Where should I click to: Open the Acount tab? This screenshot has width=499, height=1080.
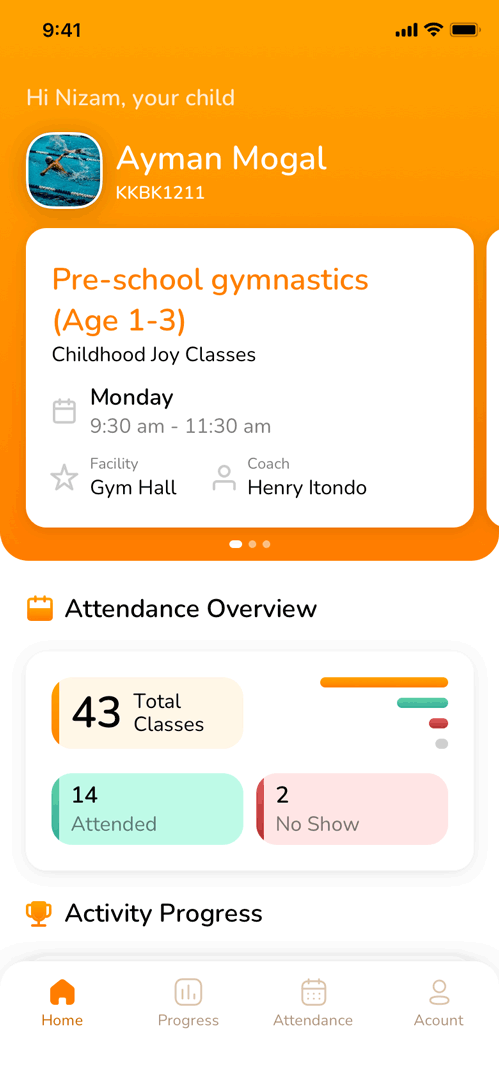coord(439,1003)
